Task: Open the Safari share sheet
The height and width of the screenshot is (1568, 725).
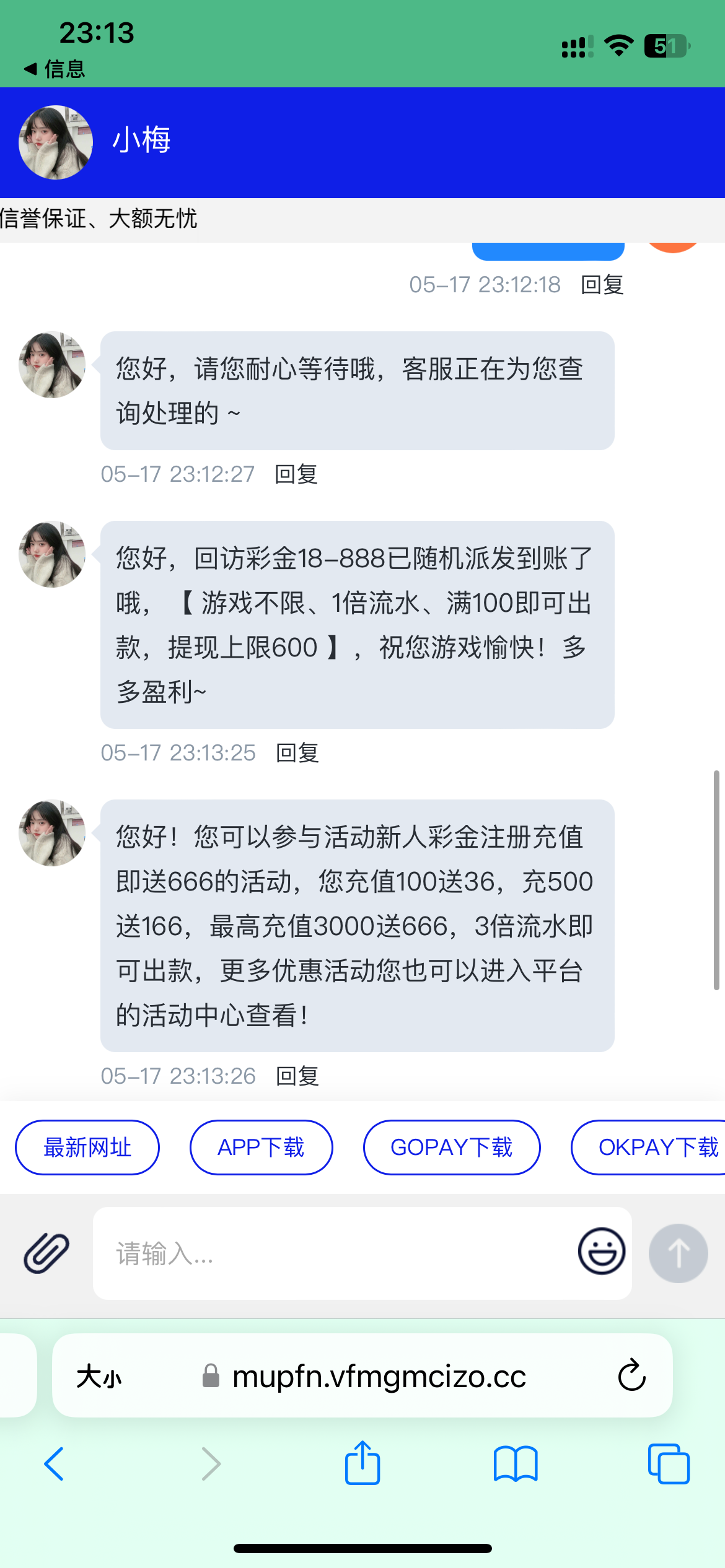Action: click(x=362, y=1463)
